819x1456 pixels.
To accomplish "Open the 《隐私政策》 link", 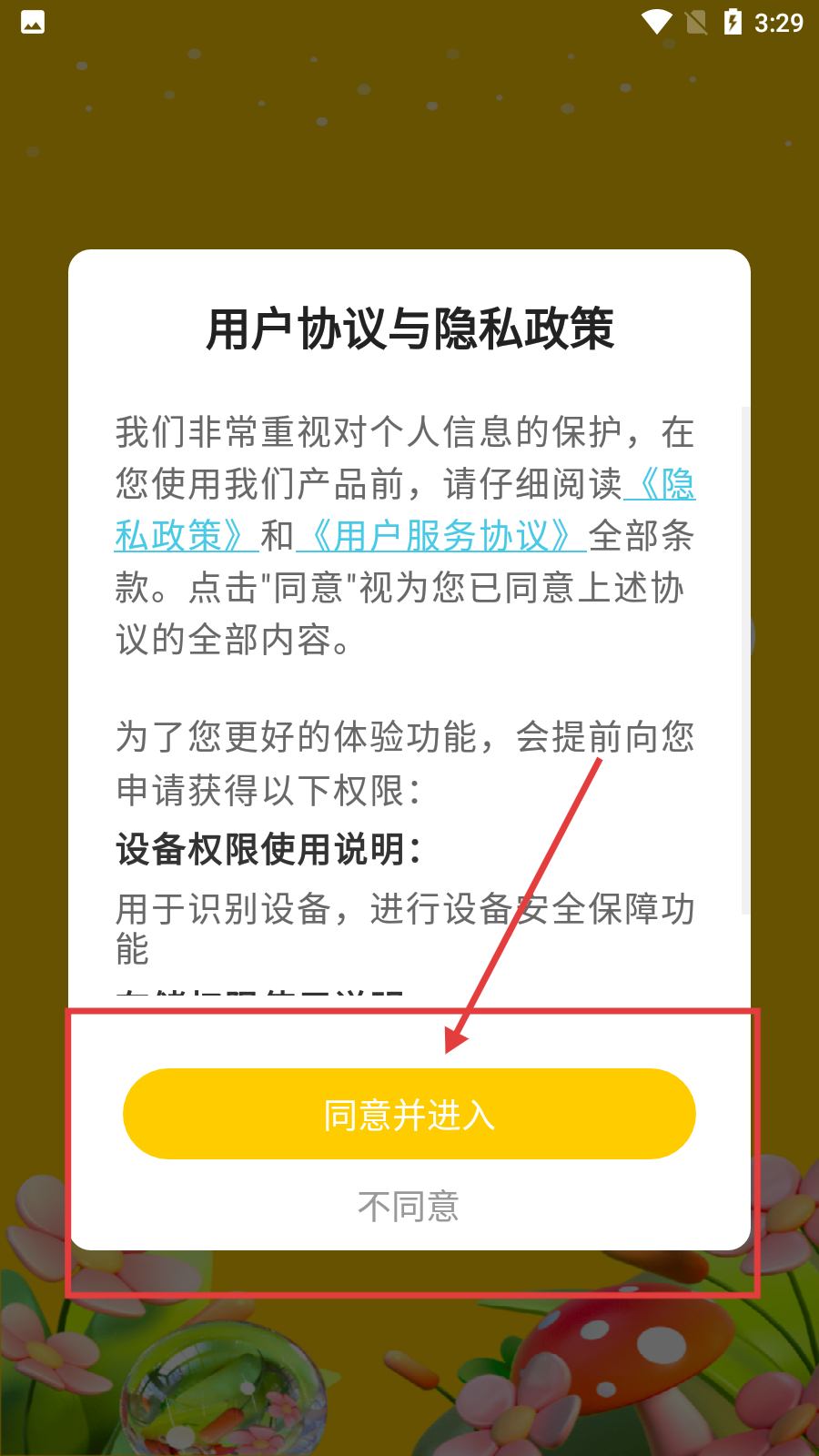I will point(178,536).
